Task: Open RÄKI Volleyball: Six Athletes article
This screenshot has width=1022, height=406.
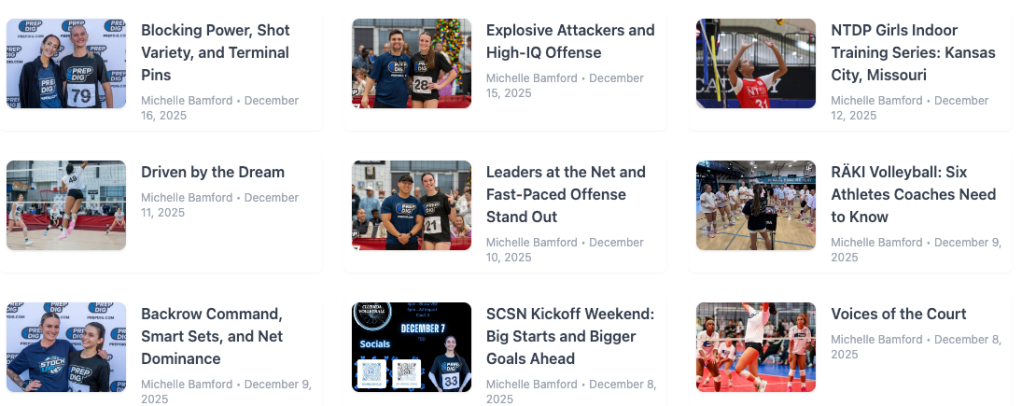Action: pos(912,194)
